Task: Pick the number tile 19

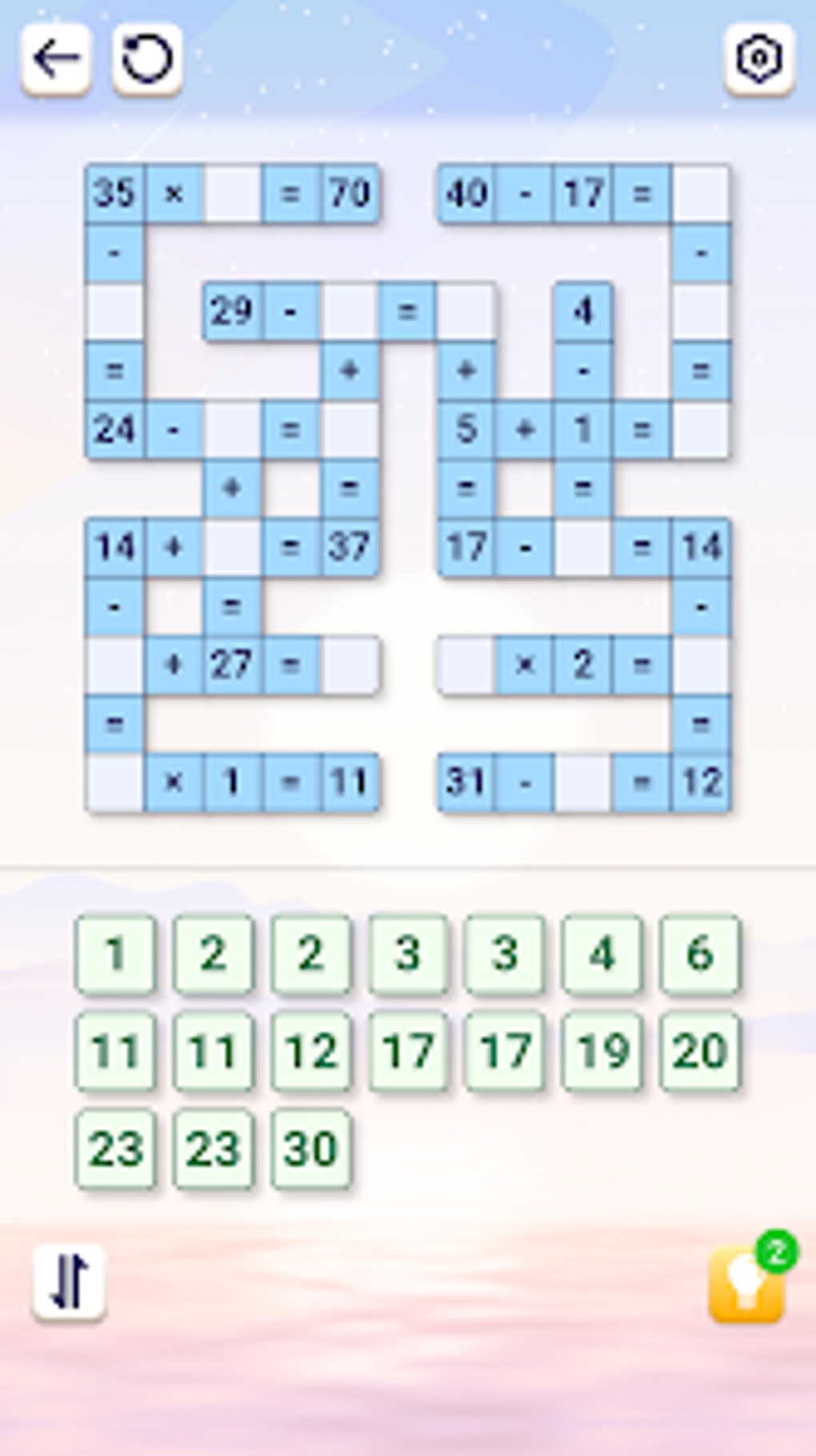Action: [x=602, y=1051]
